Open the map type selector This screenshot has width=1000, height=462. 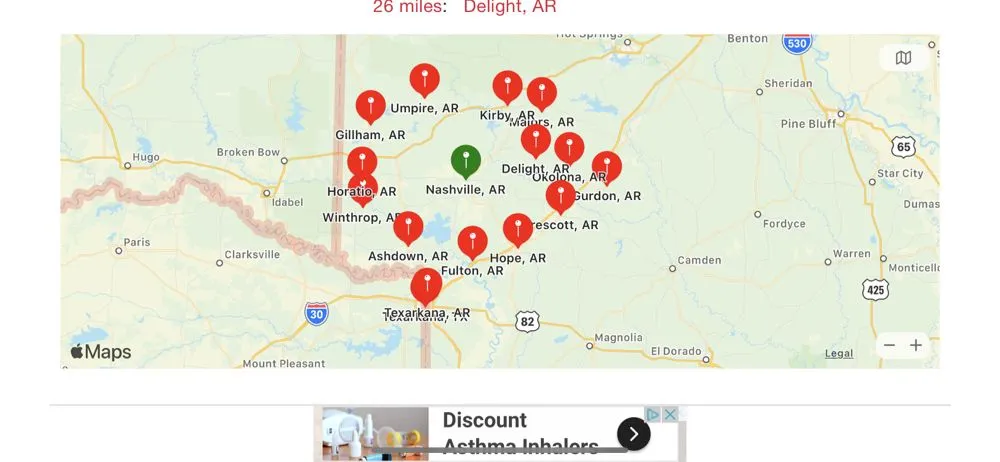[x=903, y=58]
